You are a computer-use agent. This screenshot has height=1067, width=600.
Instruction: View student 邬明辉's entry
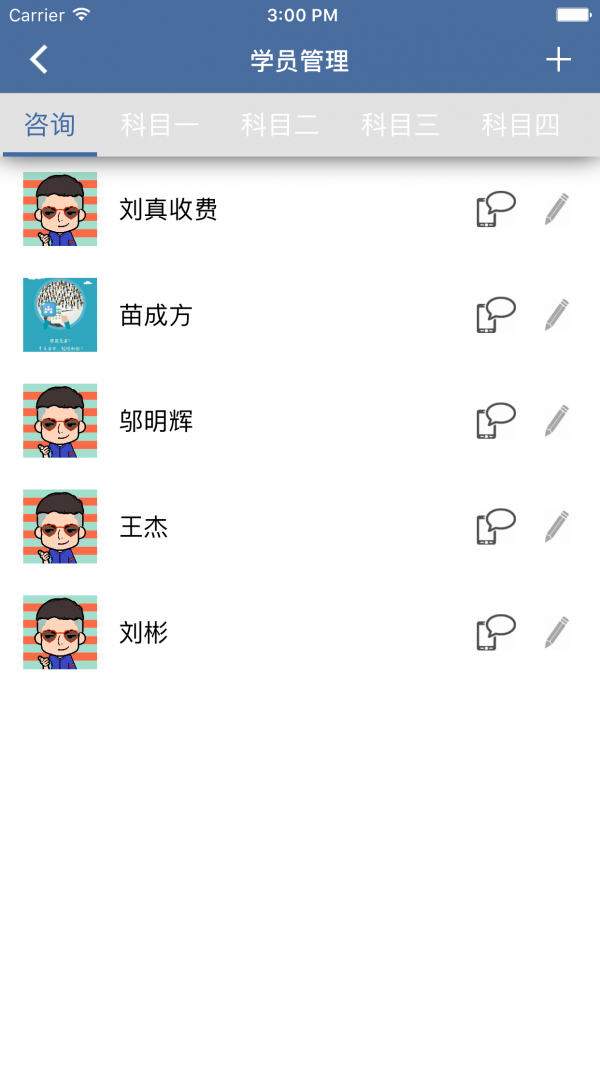pos(156,421)
